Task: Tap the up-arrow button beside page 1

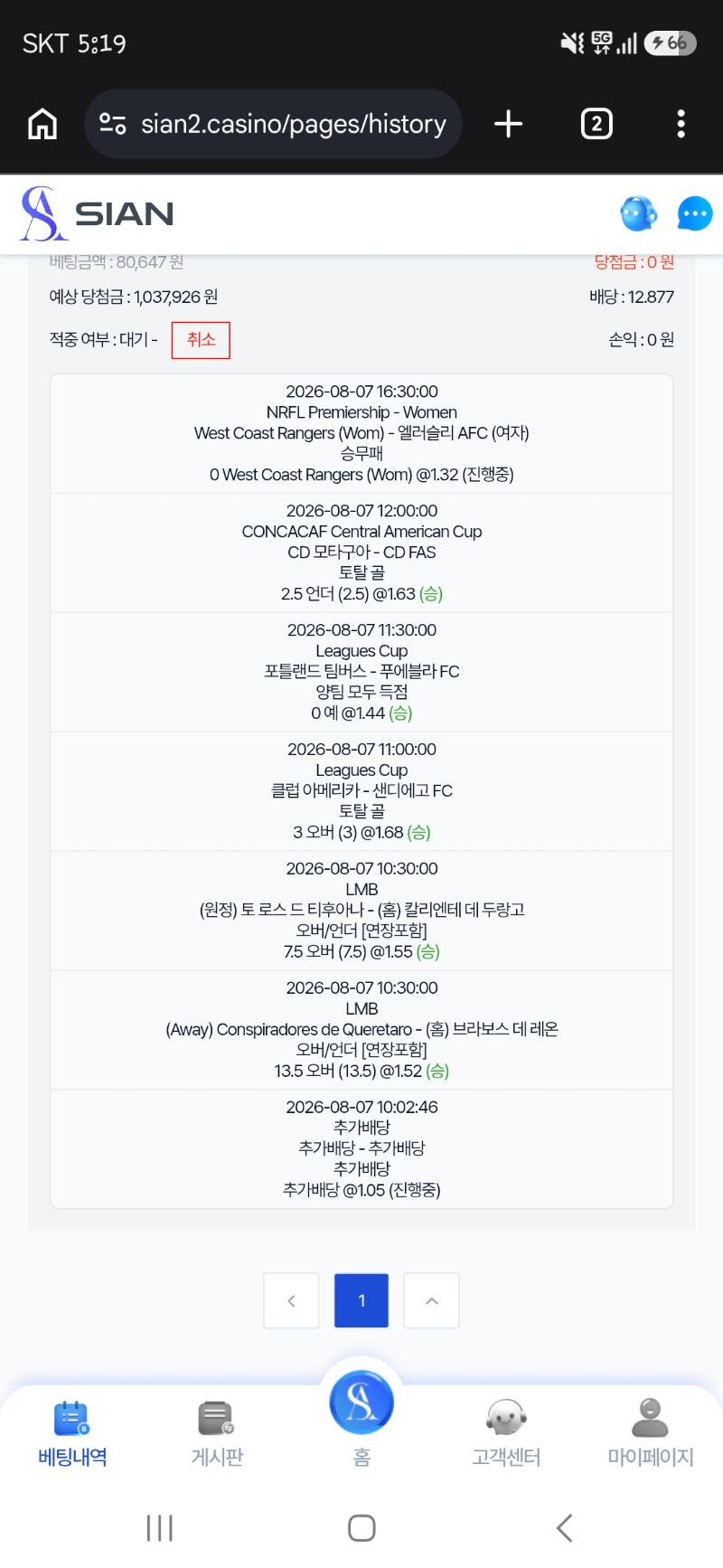Action: click(432, 1300)
